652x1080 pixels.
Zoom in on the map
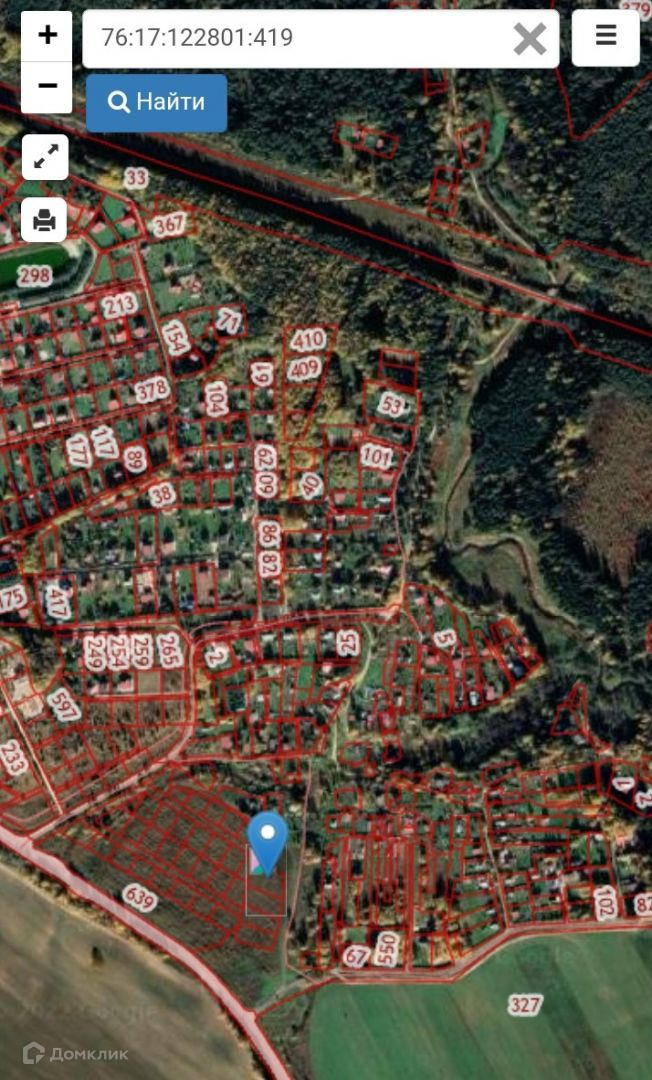click(47, 37)
